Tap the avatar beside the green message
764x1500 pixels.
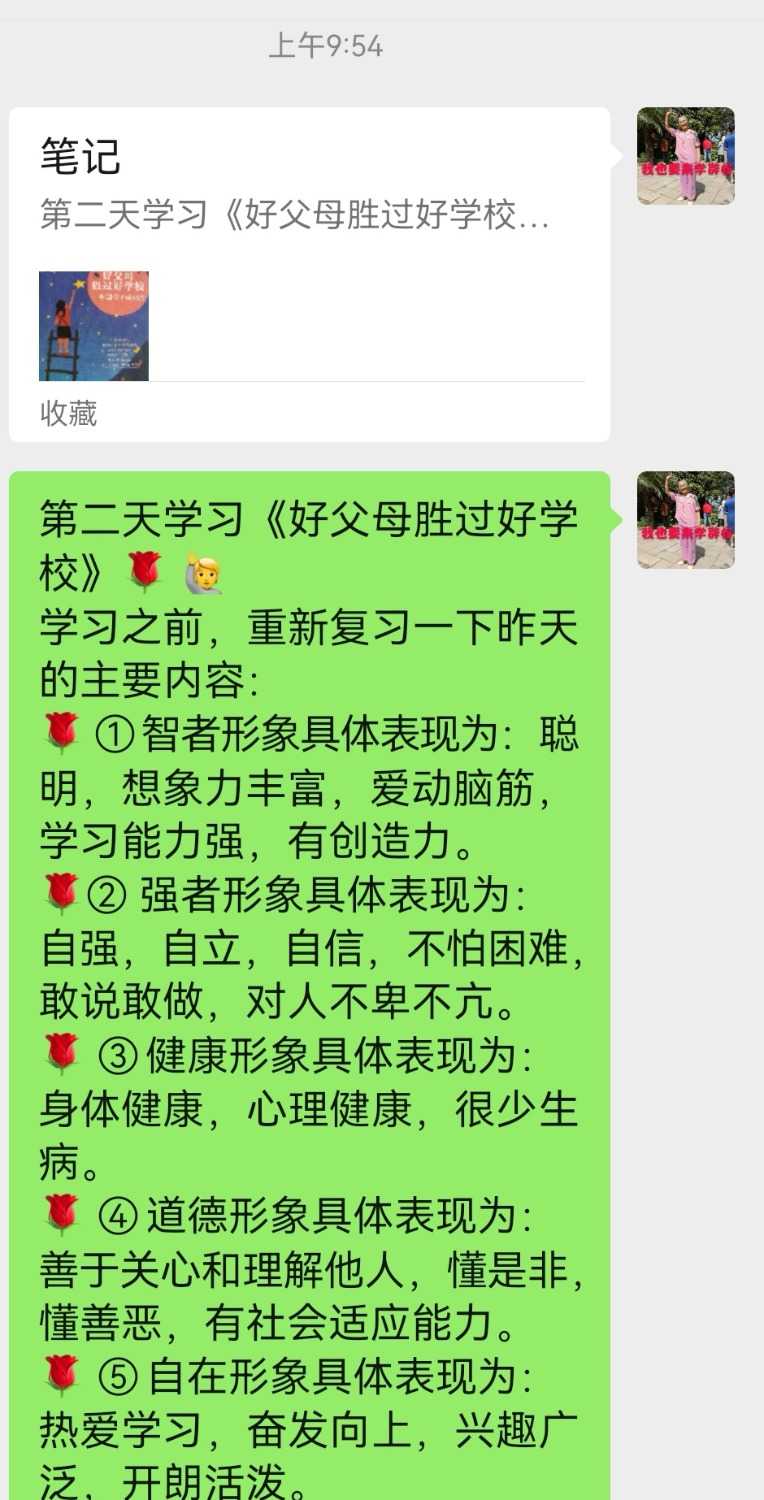click(x=685, y=520)
